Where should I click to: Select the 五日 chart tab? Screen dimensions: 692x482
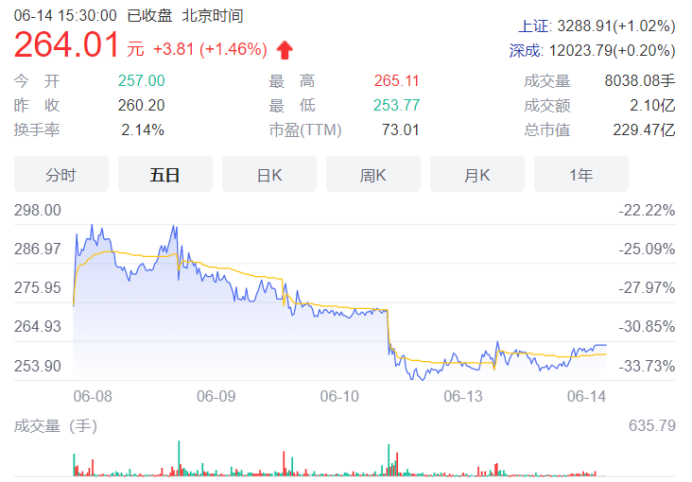[165, 175]
